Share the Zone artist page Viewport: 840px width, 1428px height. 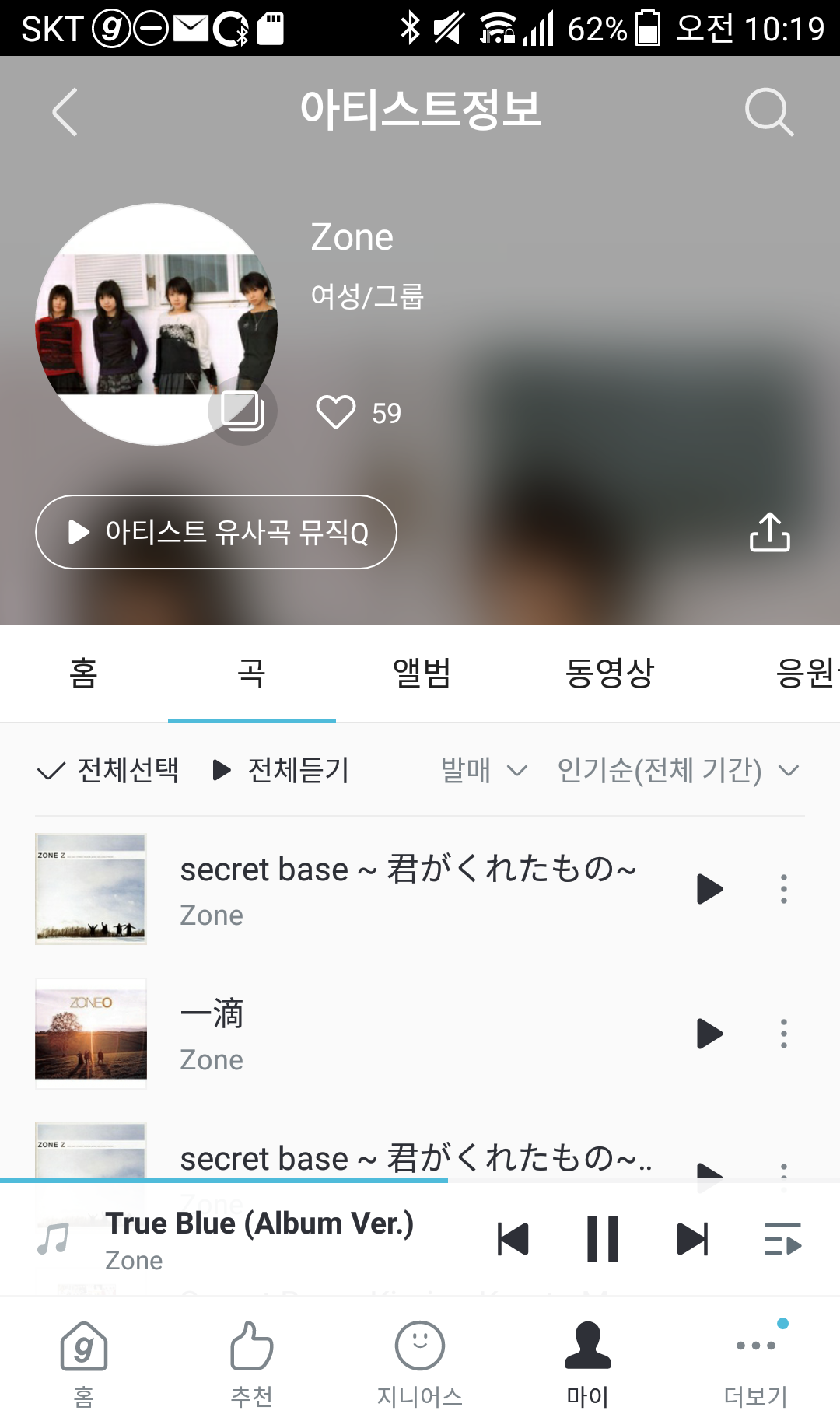click(769, 532)
